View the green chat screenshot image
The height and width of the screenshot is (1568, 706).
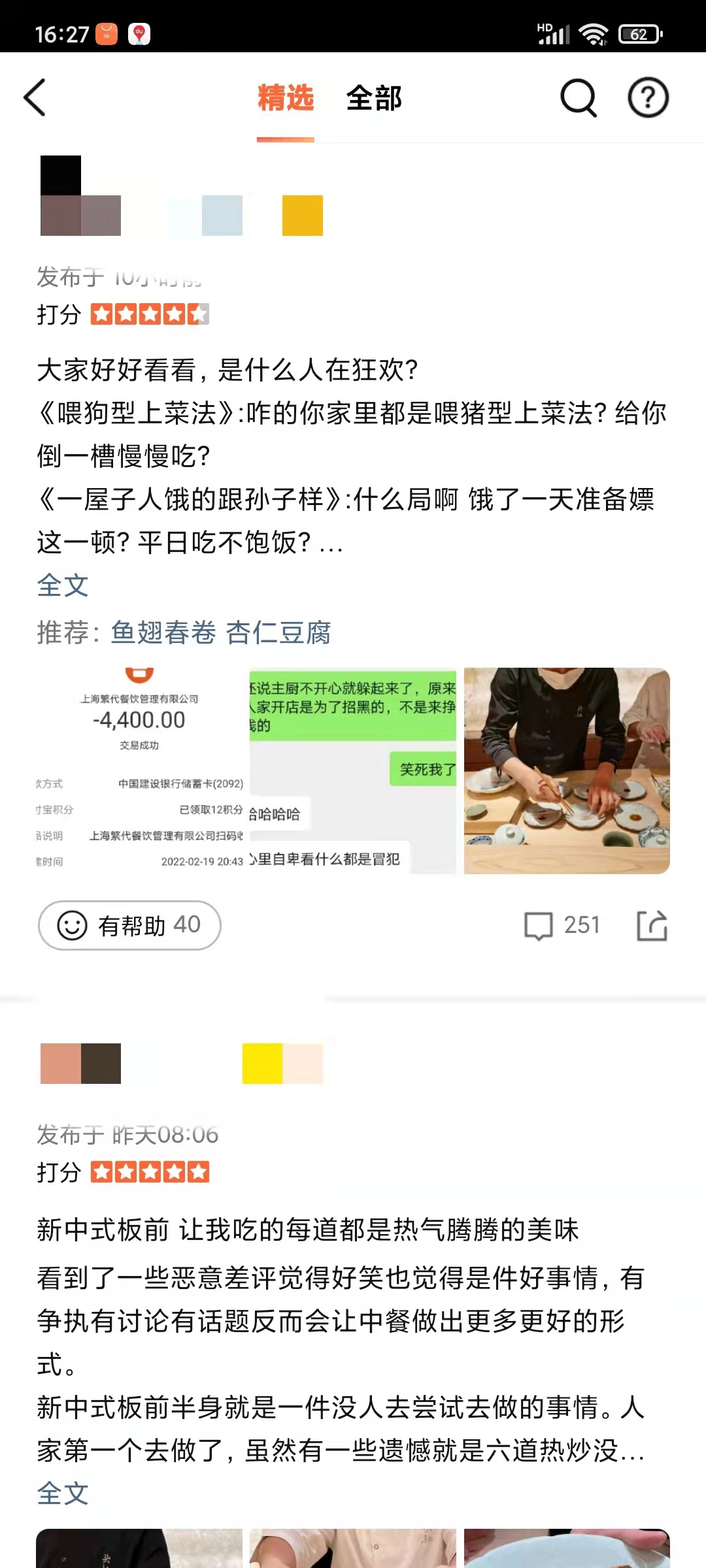[353, 771]
